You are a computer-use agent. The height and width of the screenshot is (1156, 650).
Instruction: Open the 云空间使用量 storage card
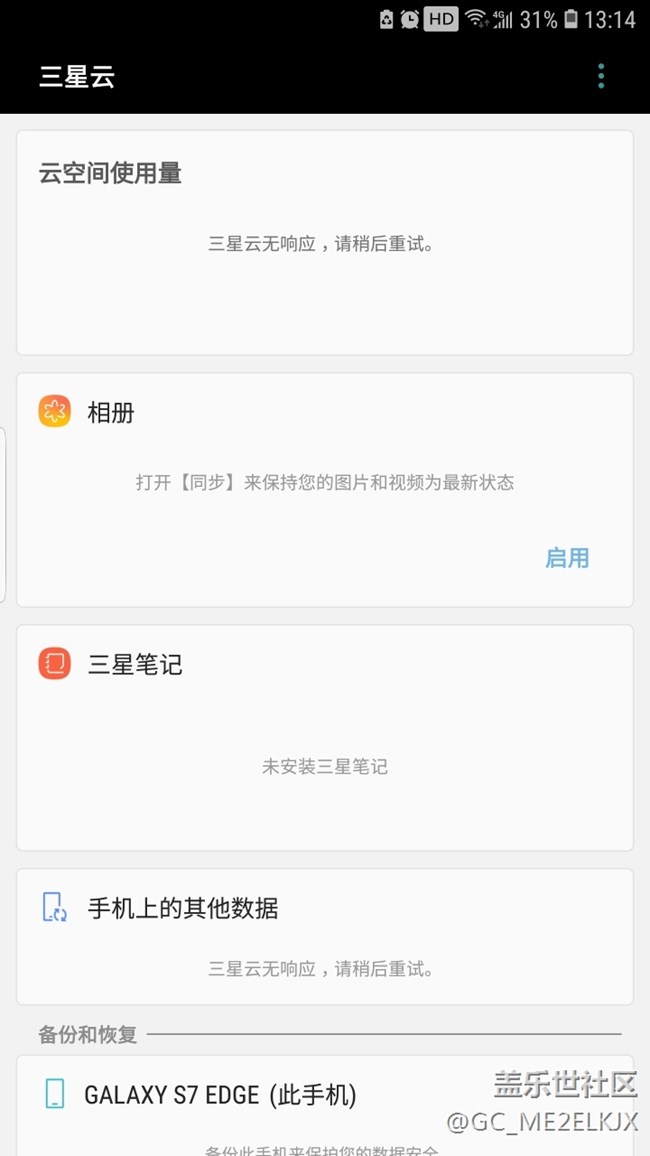click(x=324, y=242)
